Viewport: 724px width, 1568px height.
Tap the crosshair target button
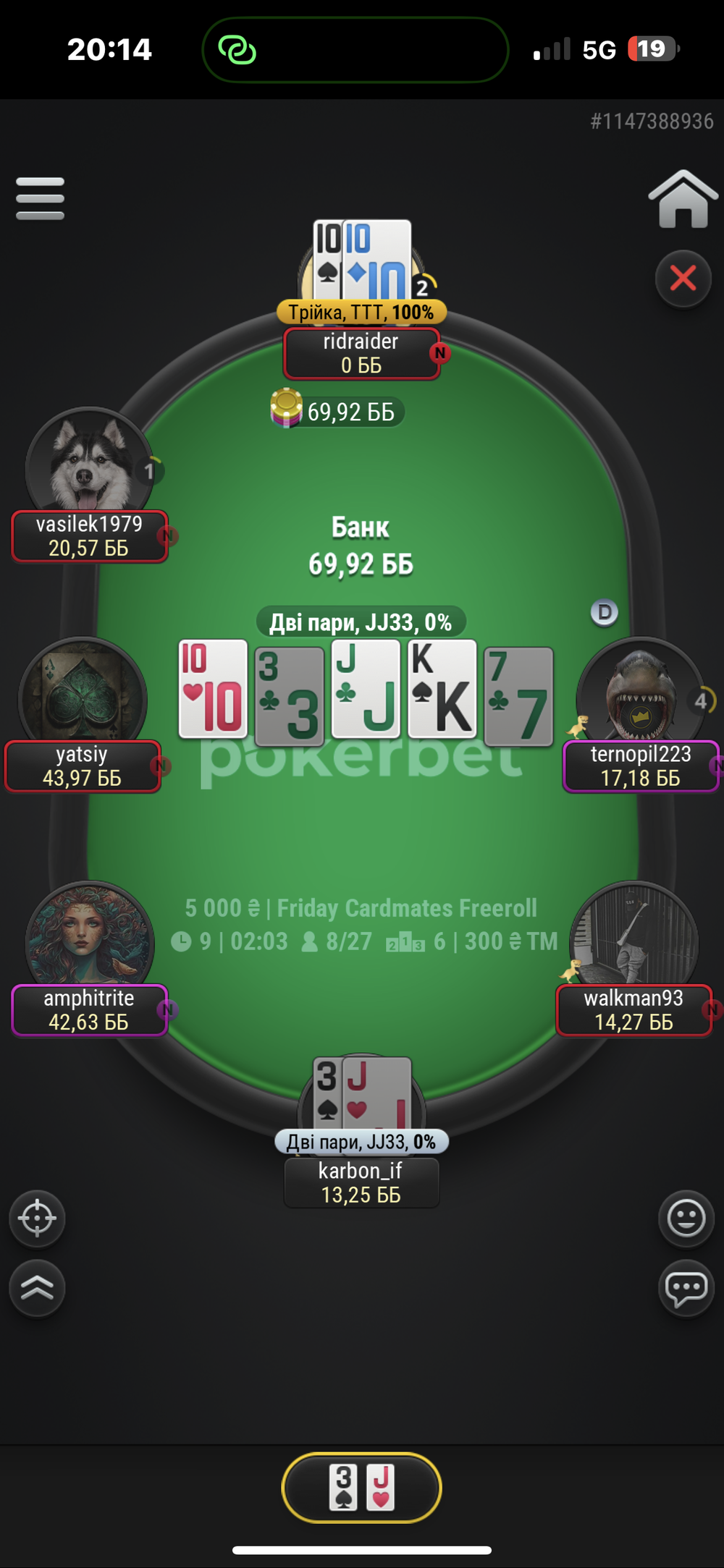[37, 1218]
